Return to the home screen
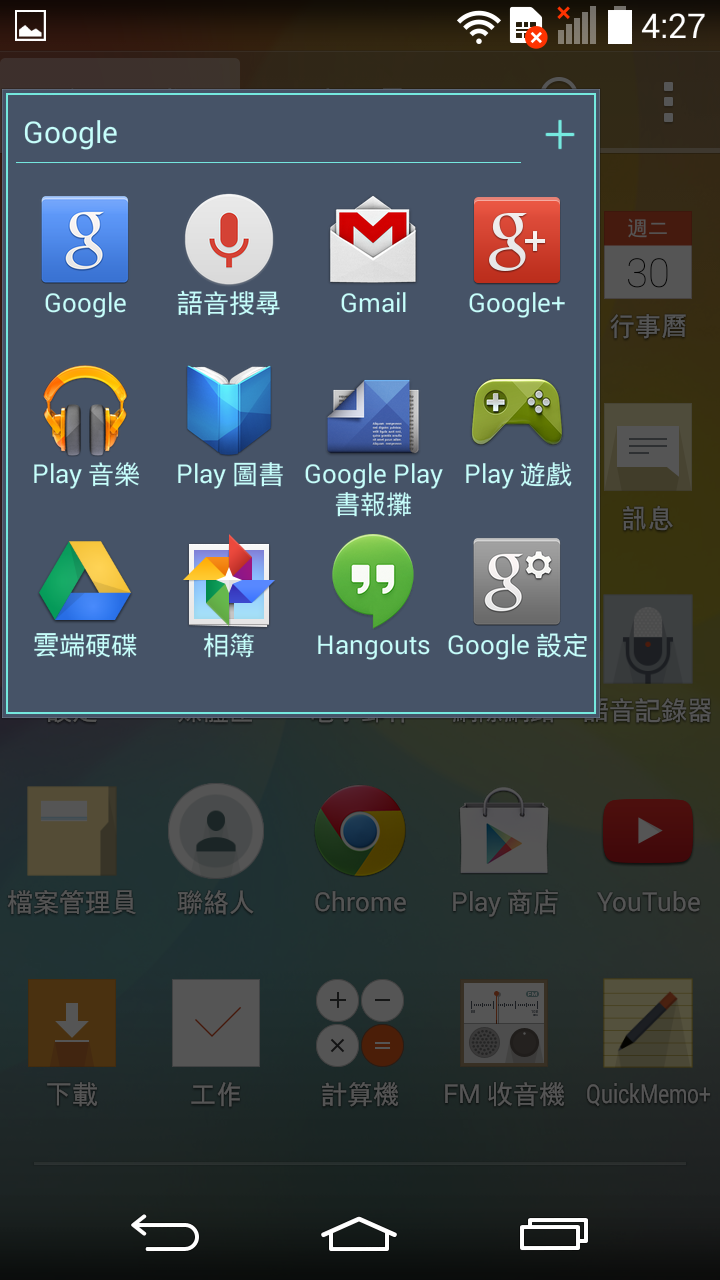720x1280 pixels. point(359,1233)
